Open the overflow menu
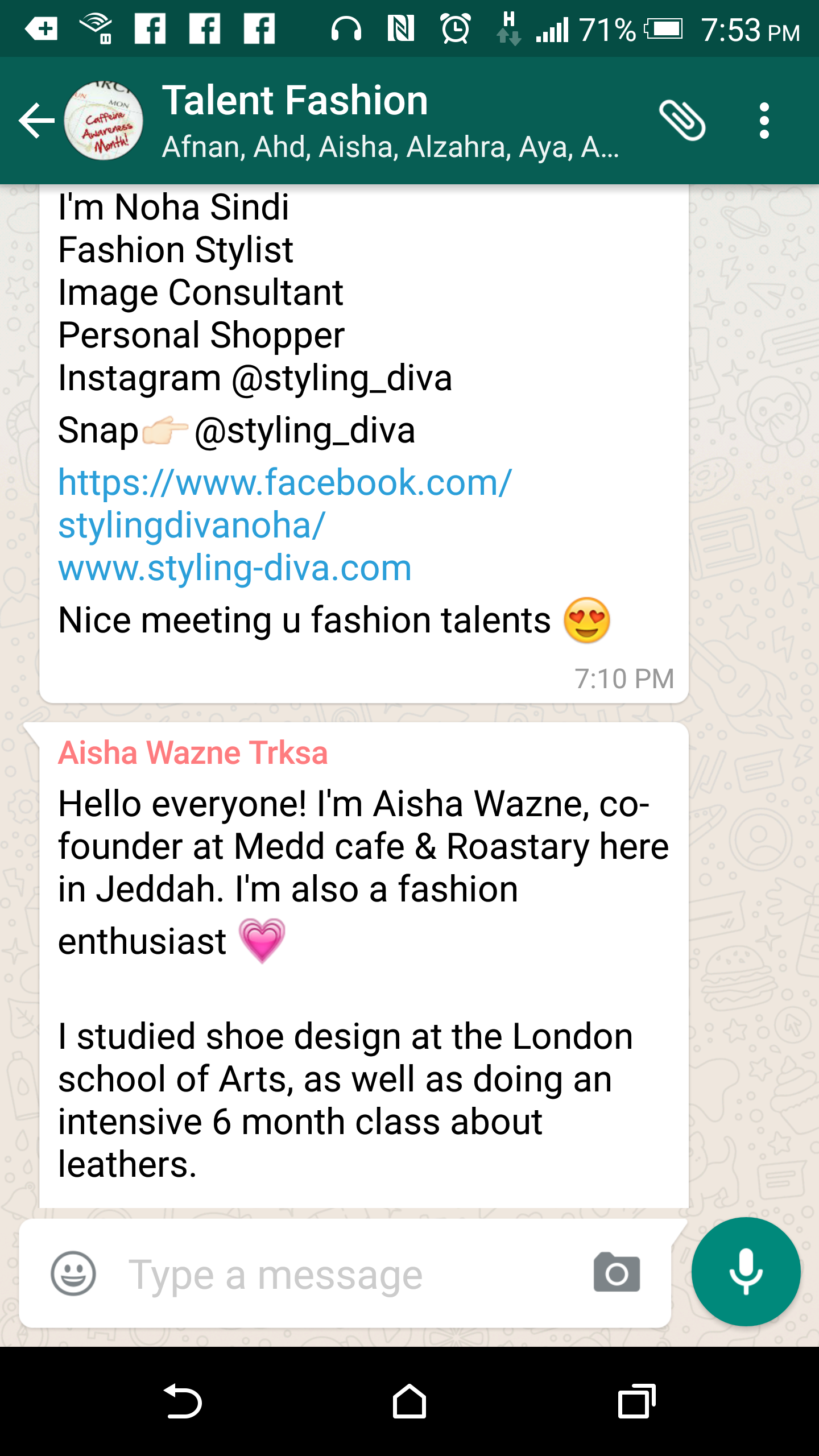Screen dimensions: 819x1456 pyautogui.click(x=764, y=121)
